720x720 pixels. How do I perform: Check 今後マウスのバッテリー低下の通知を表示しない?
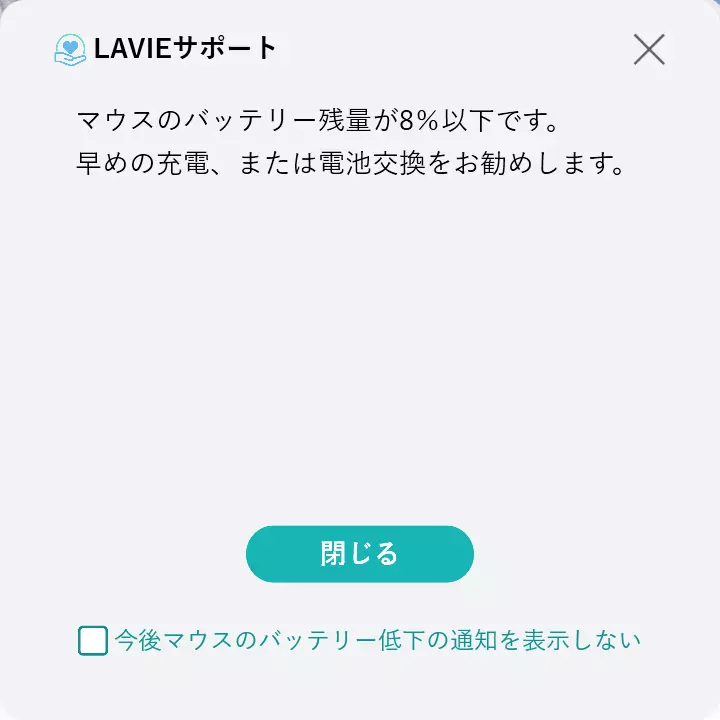pos(93,641)
